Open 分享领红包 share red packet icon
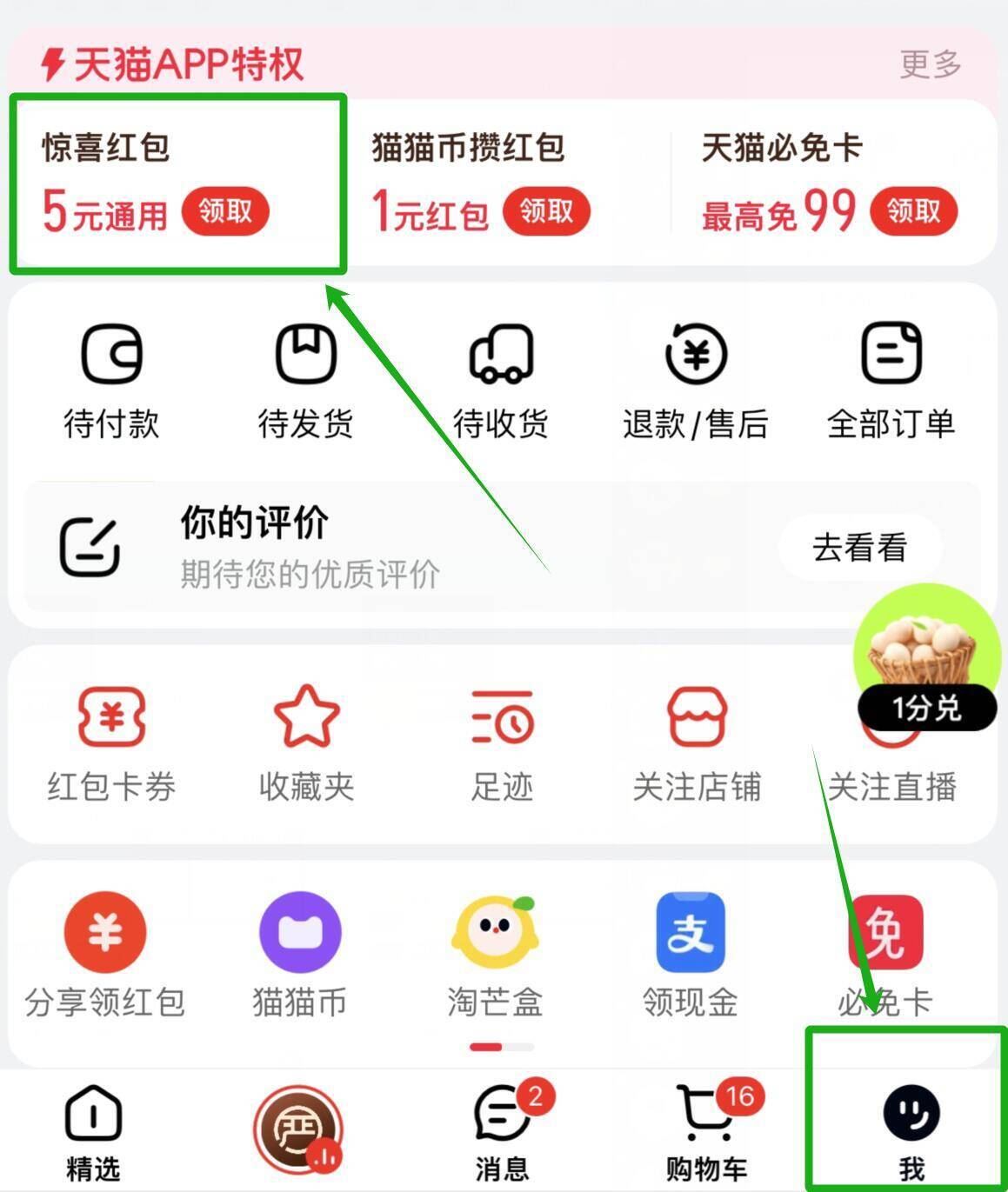The height and width of the screenshot is (1192, 1008). point(104,956)
